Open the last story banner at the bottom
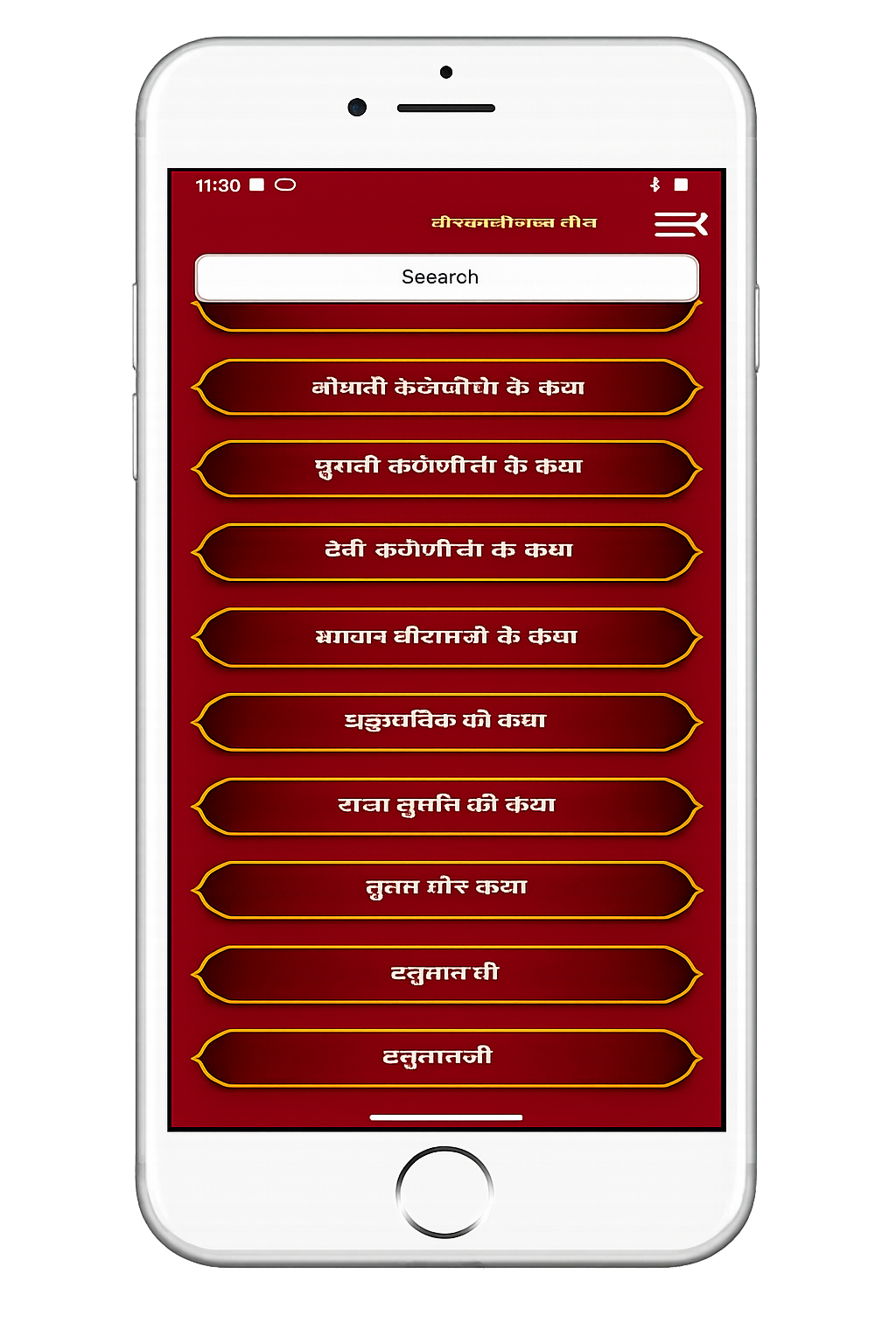Viewport: 896px width, 1344px height. pos(448,1055)
